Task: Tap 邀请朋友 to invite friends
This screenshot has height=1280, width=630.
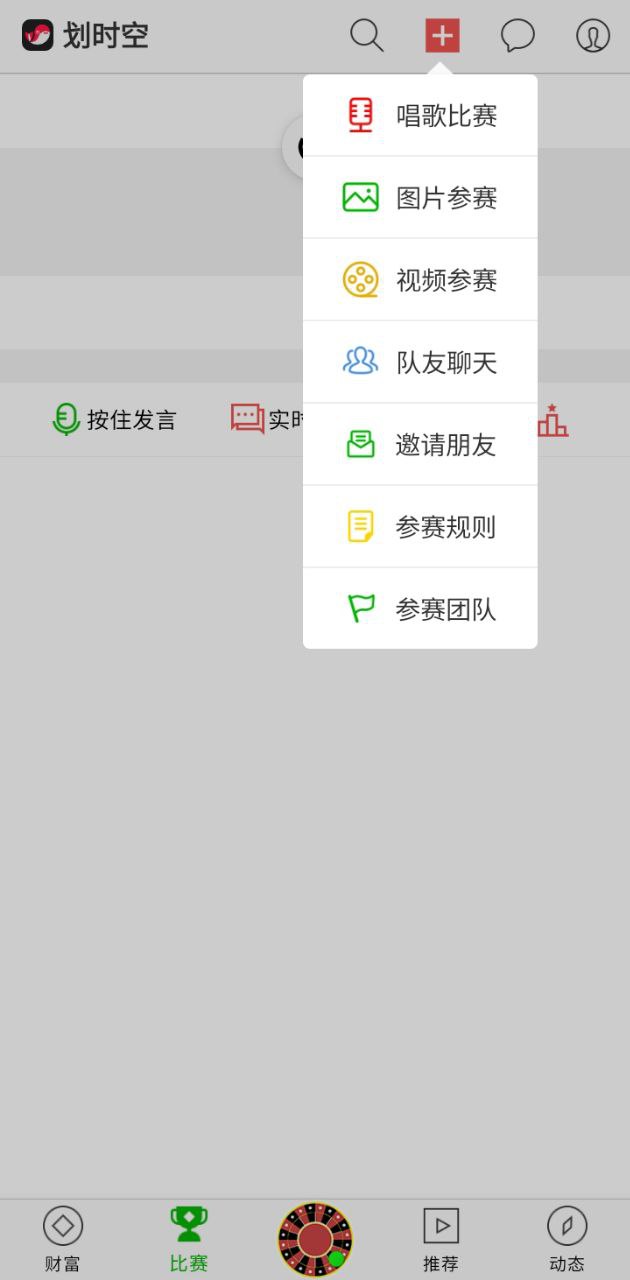Action: pos(420,445)
